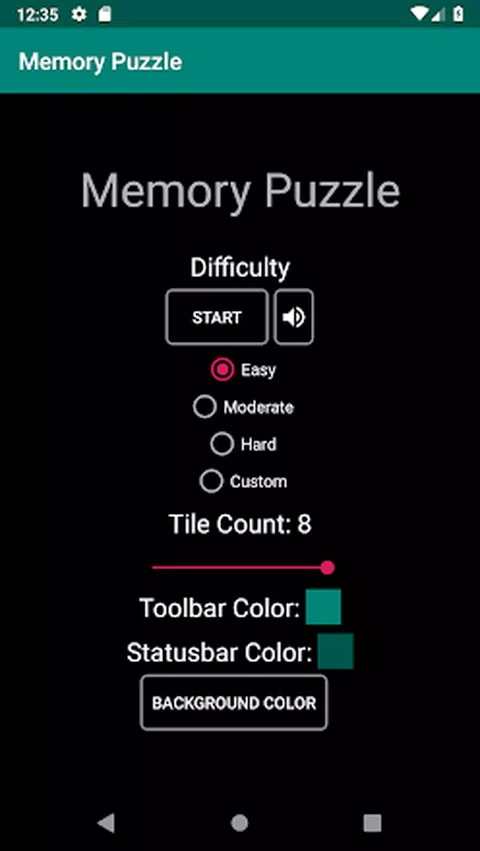Open the Toolbar Color swatch
Viewport: 480px width, 851px height.
coord(323,607)
